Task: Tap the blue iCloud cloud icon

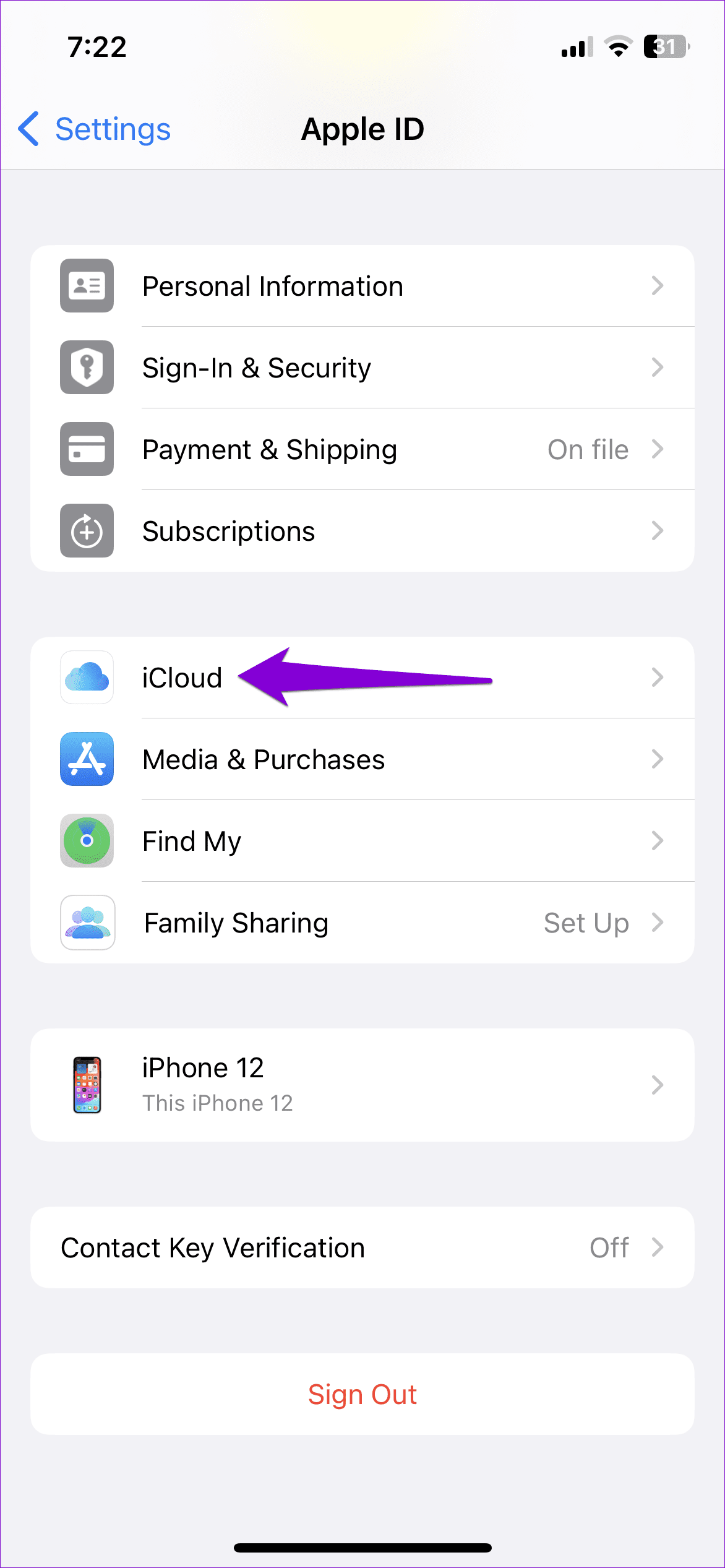Action: click(87, 678)
